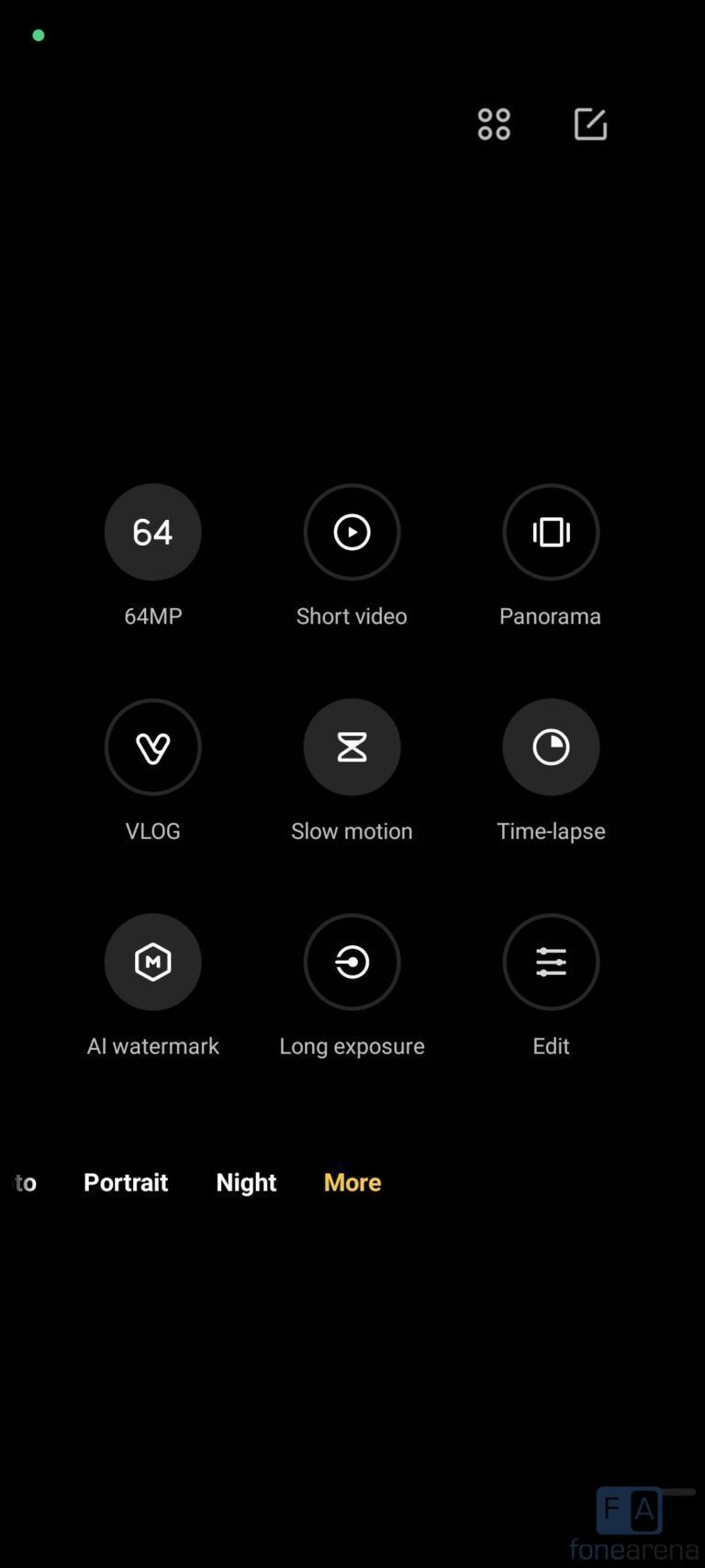The height and width of the screenshot is (1568, 705).
Task: Open the camera modes grid icon
Action: tap(493, 123)
